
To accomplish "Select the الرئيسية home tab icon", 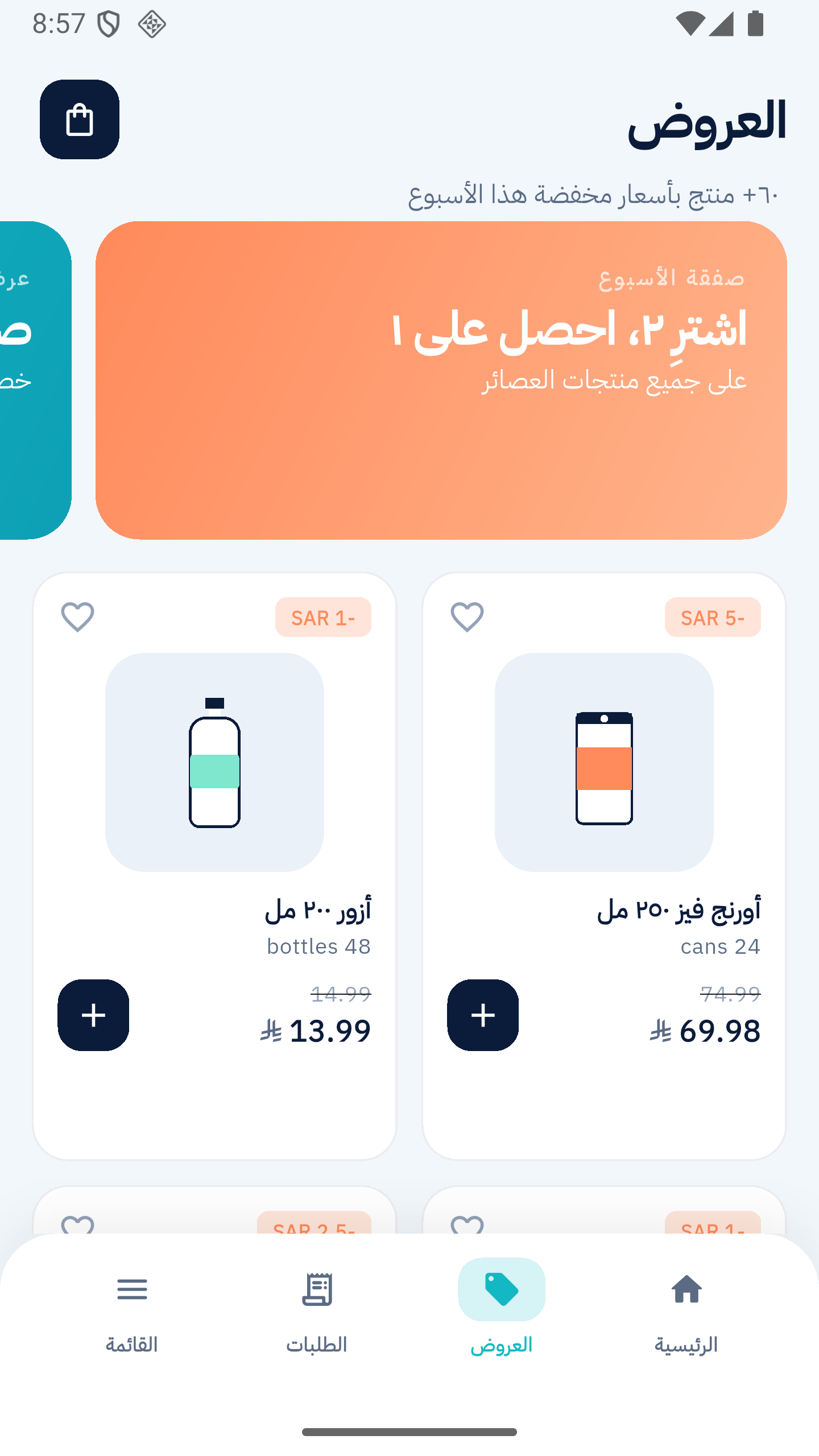I will pos(686,1288).
